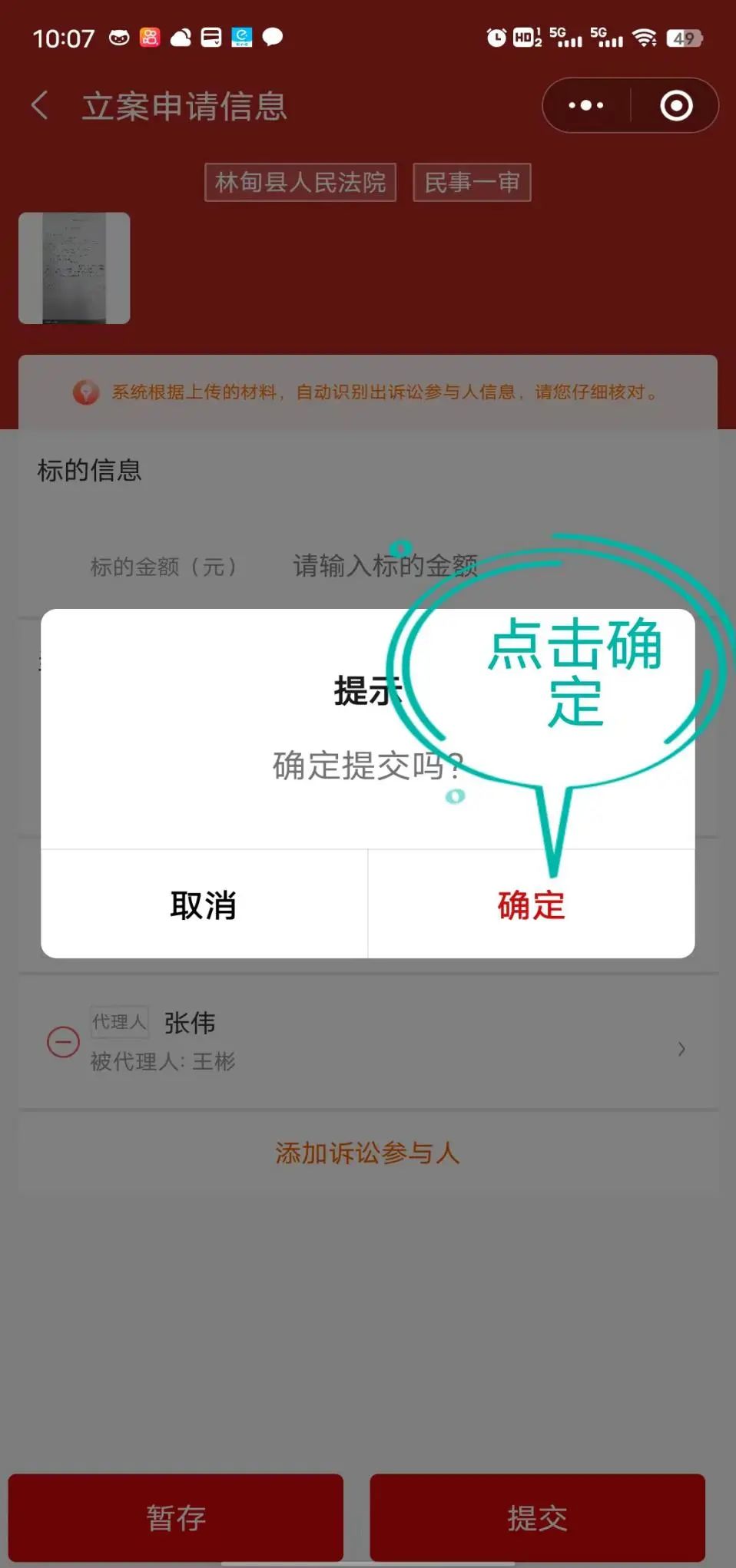Image resolution: width=736 pixels, height=1568 pixels.
Task: Tap the 提交 button at the bottom
Action: coord(537,1517)
